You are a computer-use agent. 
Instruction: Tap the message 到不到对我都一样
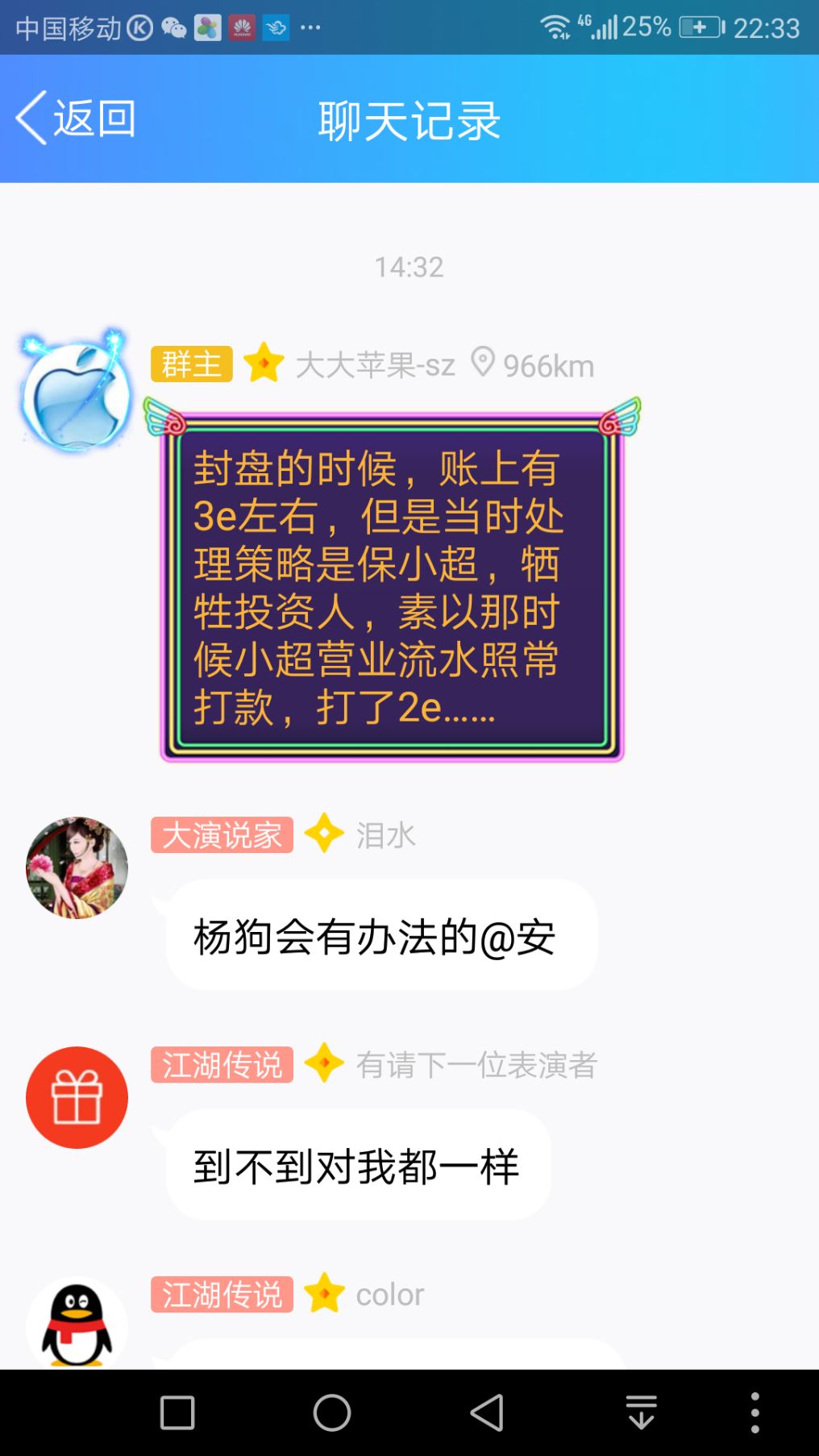358,1165
